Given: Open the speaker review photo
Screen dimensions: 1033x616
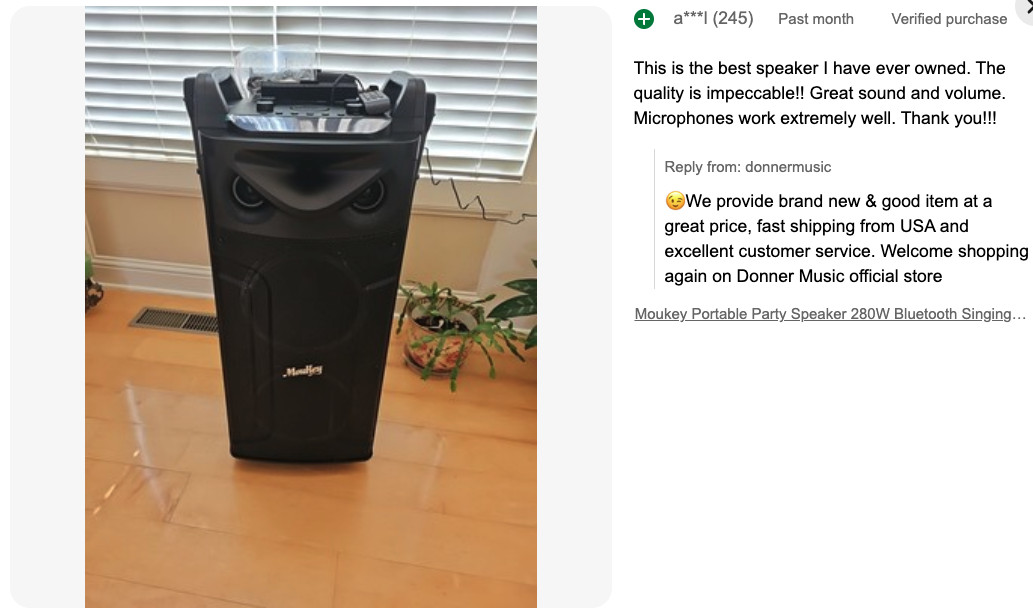Looking at the screenshot, I should [x=311, y=306].
